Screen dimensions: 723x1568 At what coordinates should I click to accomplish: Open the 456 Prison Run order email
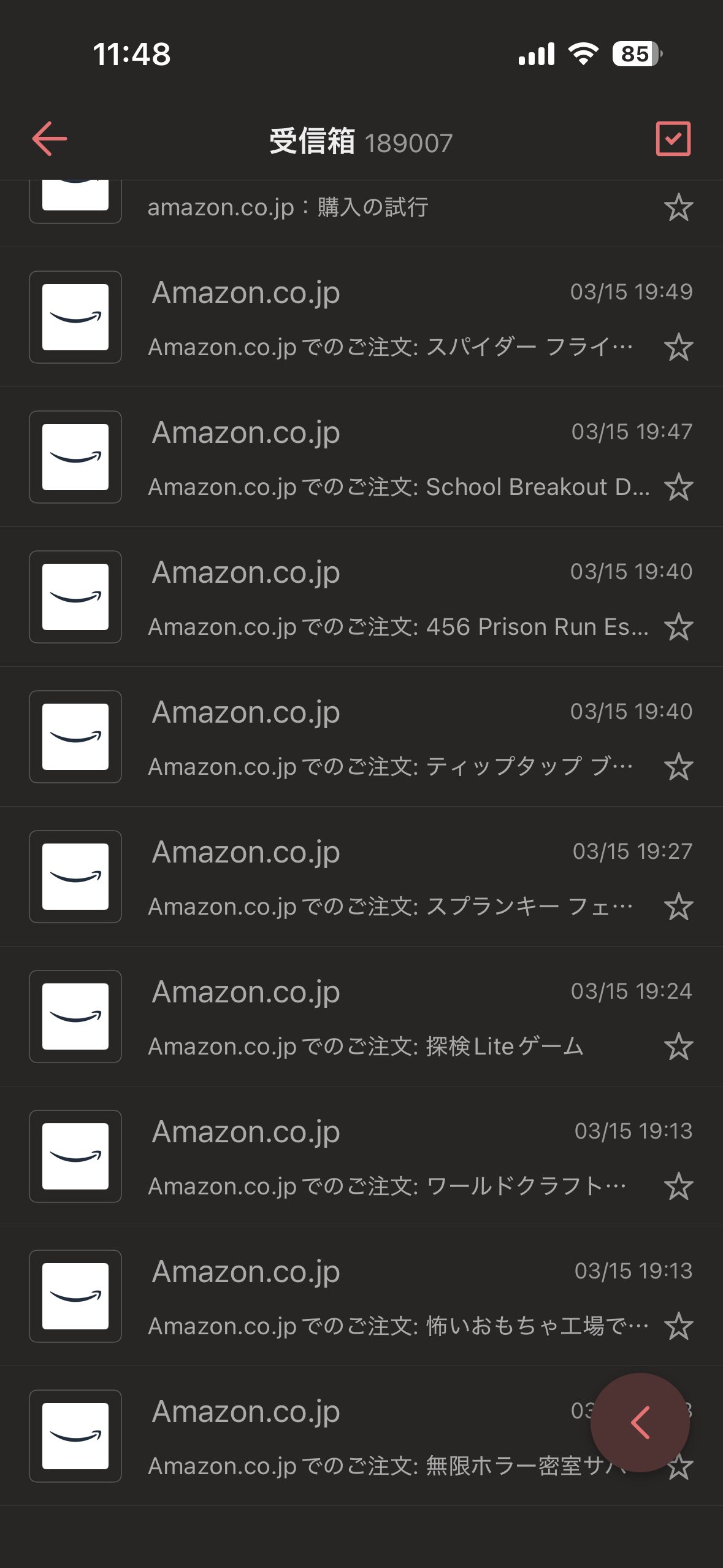coord(368,598)
